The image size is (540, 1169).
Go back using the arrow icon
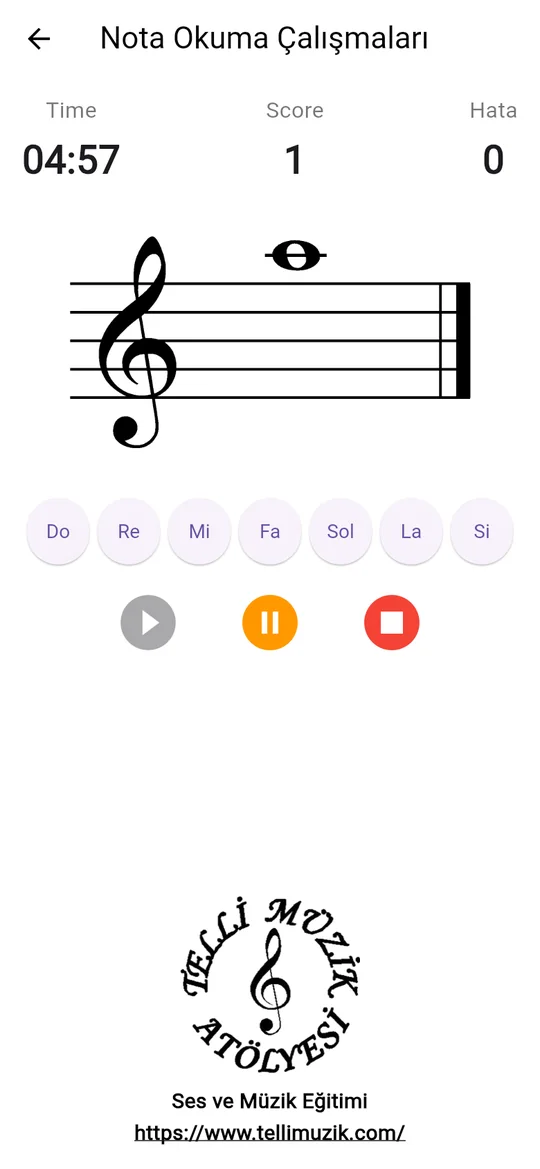coord(39,39)
